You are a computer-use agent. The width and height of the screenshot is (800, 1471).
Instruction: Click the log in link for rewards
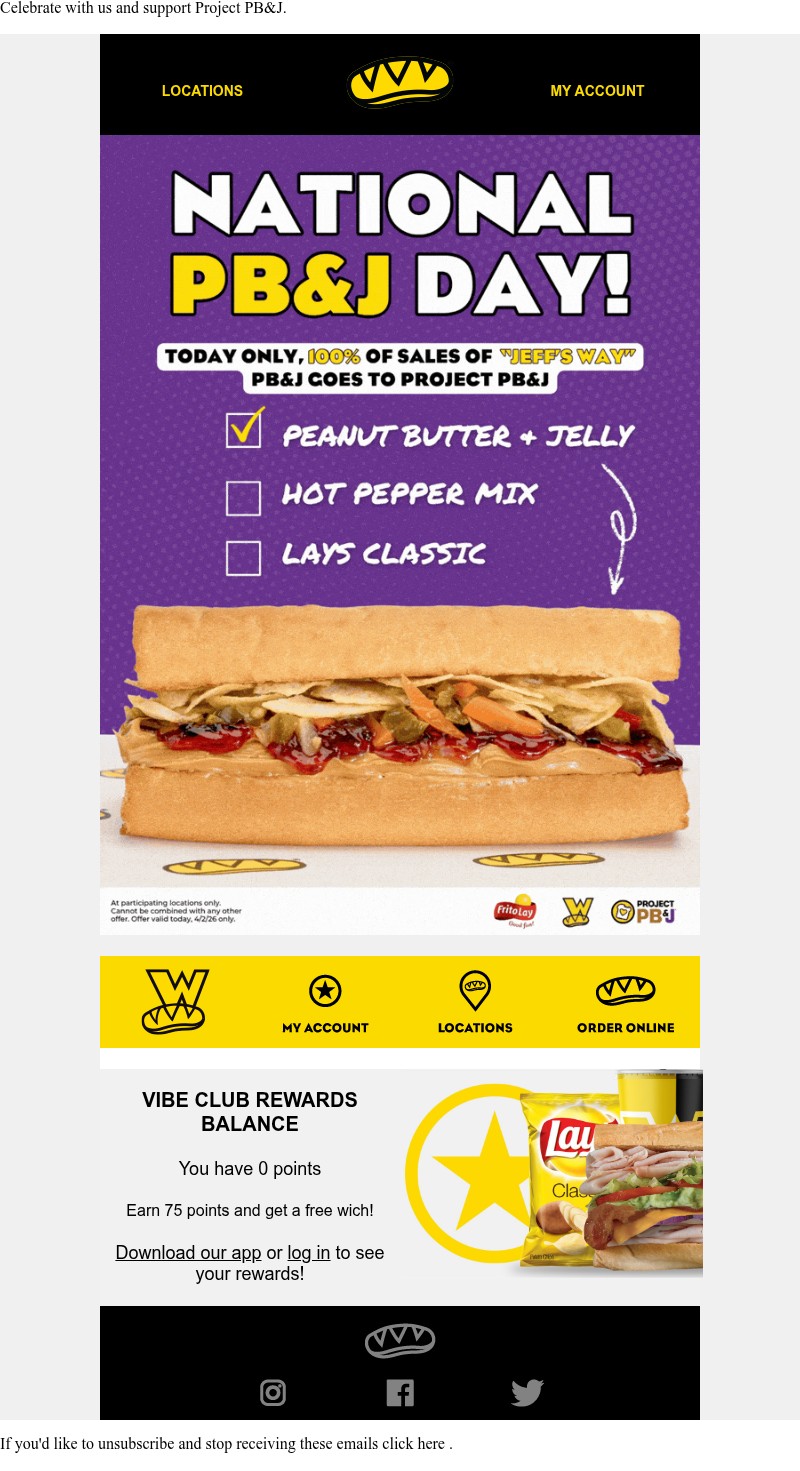308,1252
